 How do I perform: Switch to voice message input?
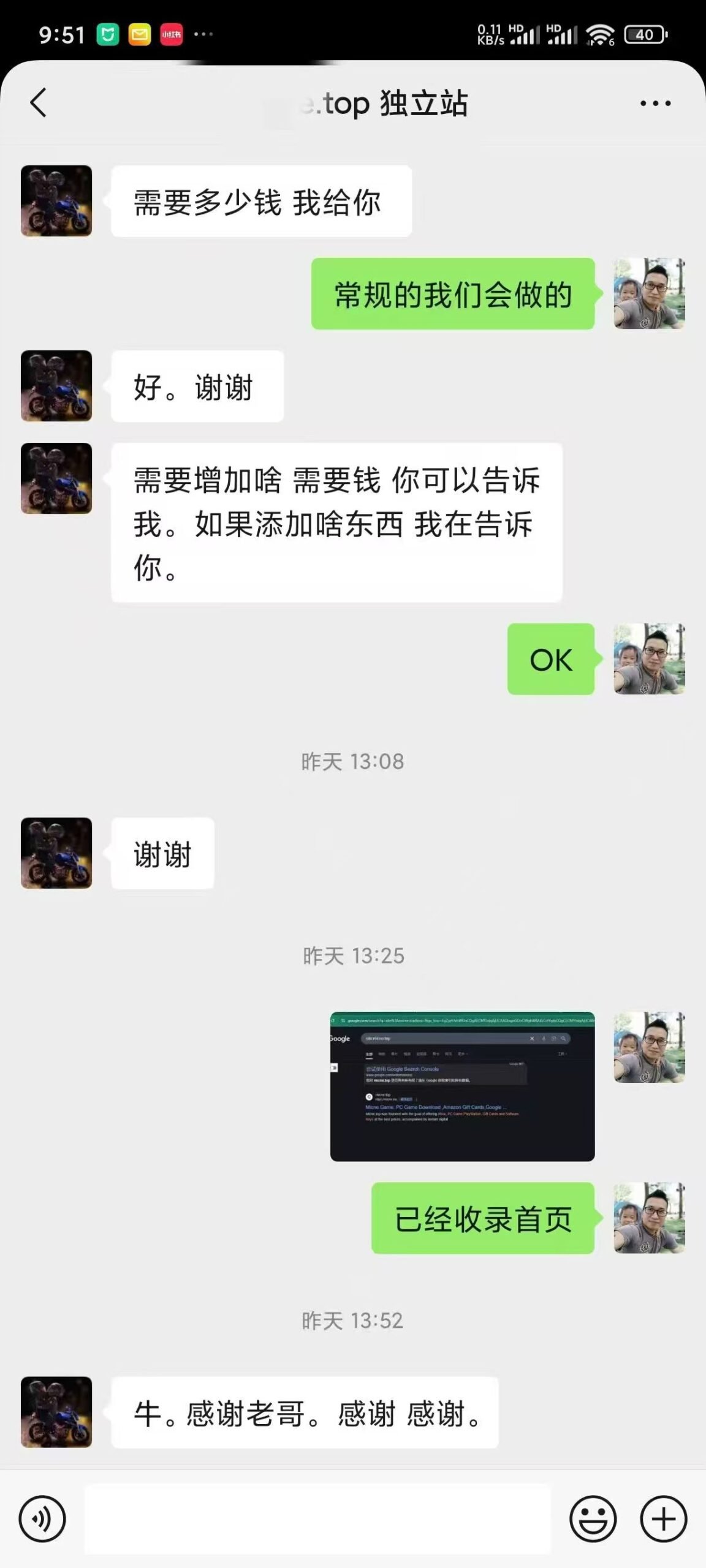point(42,1519)
